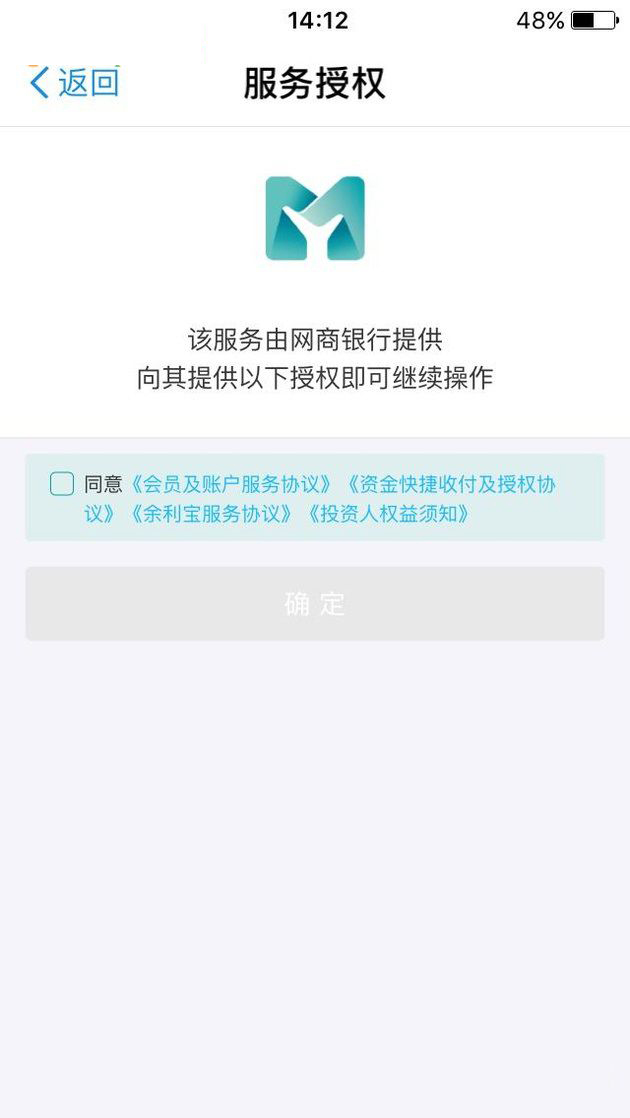Viewport: 630px width, 1118px height.
Task: Read the 《资金快捷收付及授权协议》 agreement
Action: click(x=450, y=485)
